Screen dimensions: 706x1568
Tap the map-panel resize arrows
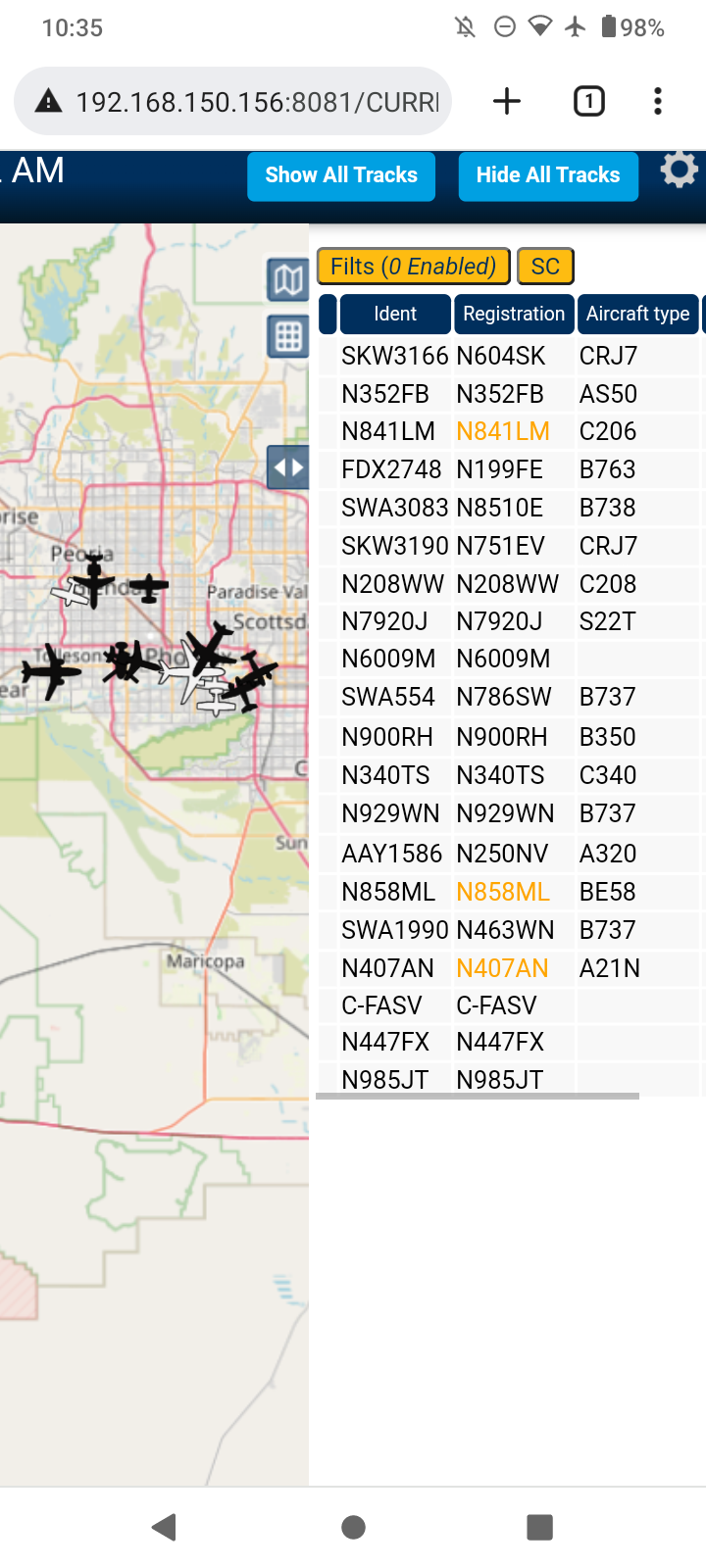(x=288, y=467)
